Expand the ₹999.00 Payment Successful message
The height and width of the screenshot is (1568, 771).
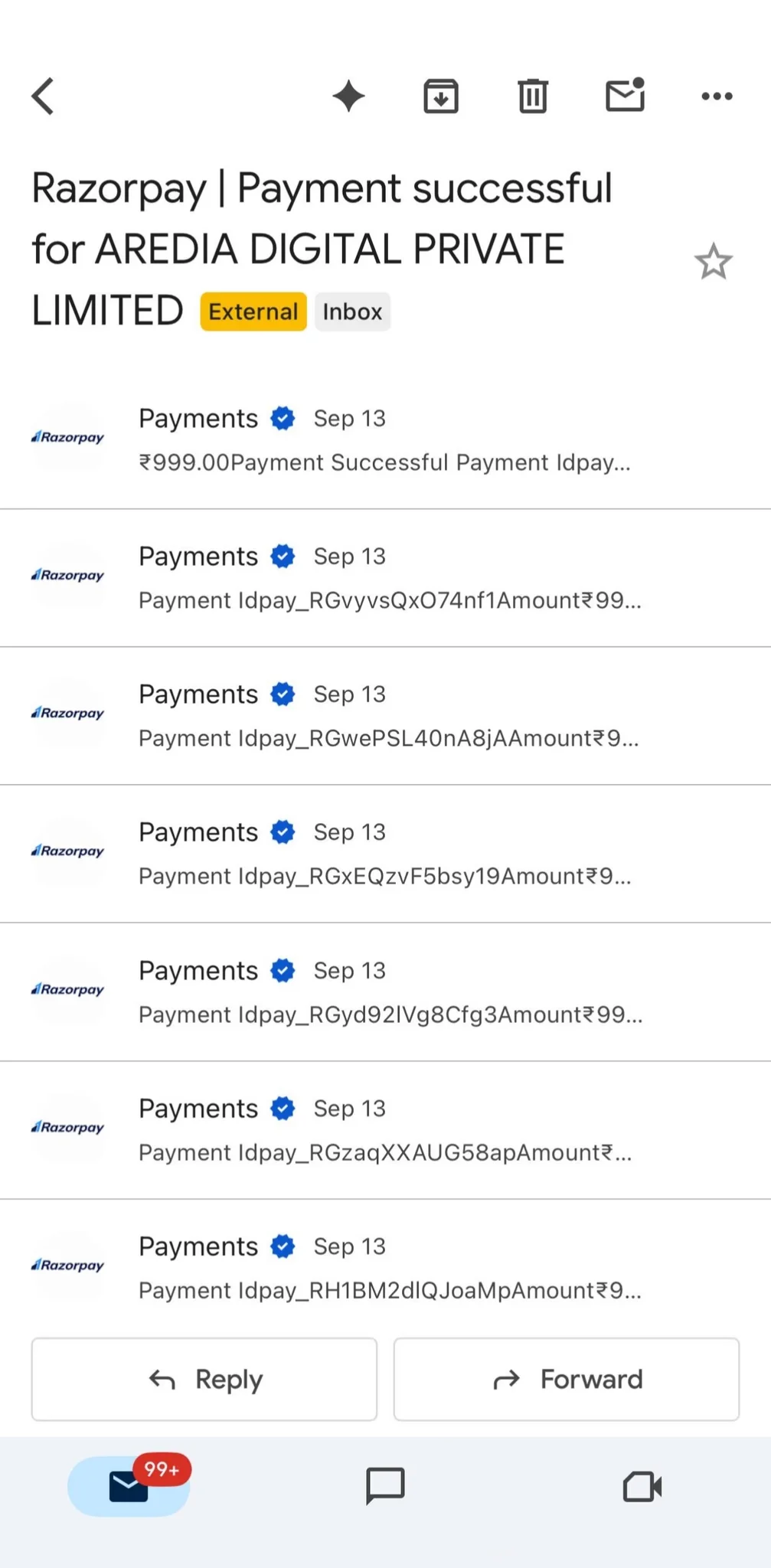click(385, 440)
